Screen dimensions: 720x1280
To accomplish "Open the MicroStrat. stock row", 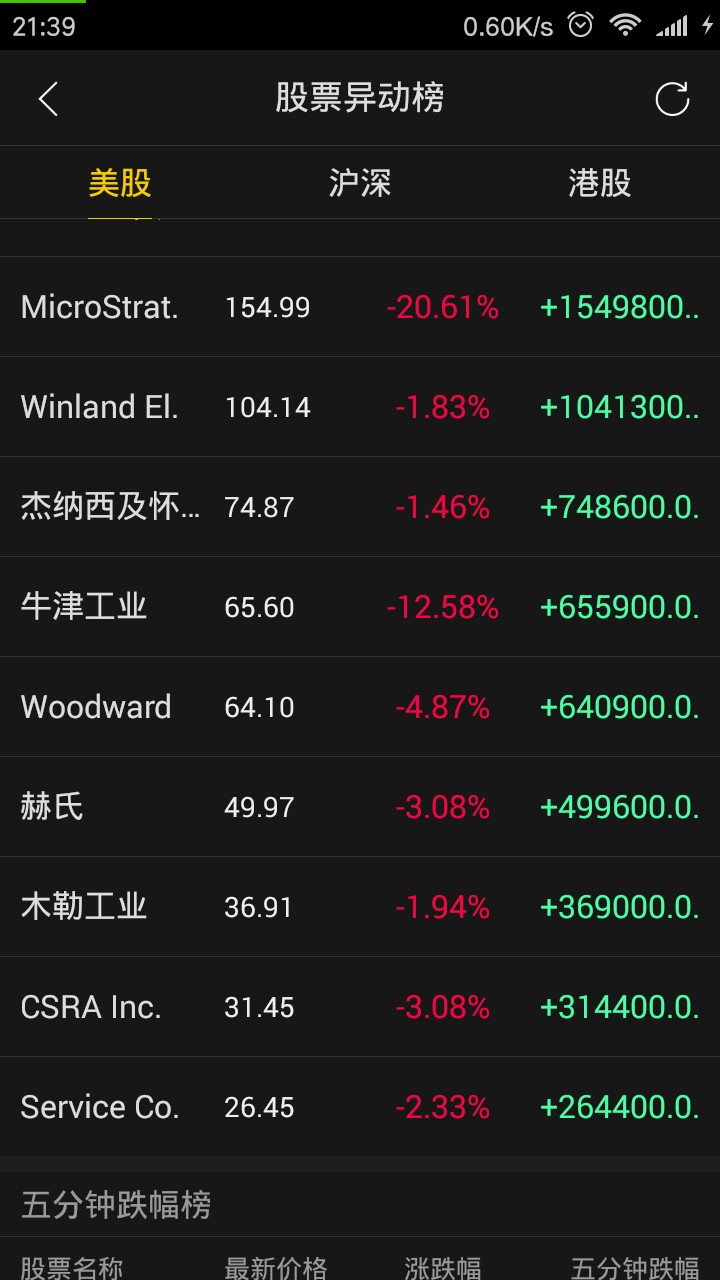I will (360, 307).
